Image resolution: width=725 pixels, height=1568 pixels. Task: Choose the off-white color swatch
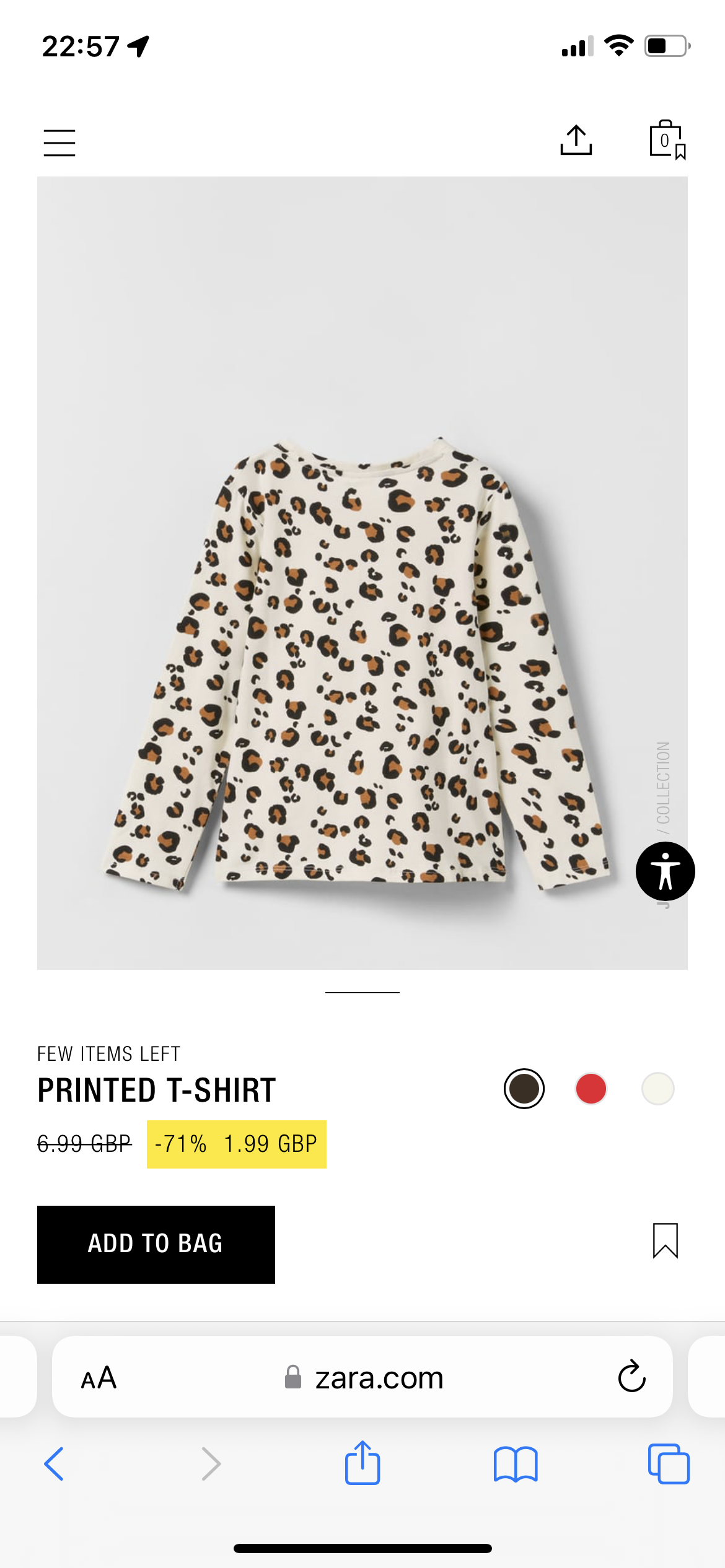click(658, 1089)
